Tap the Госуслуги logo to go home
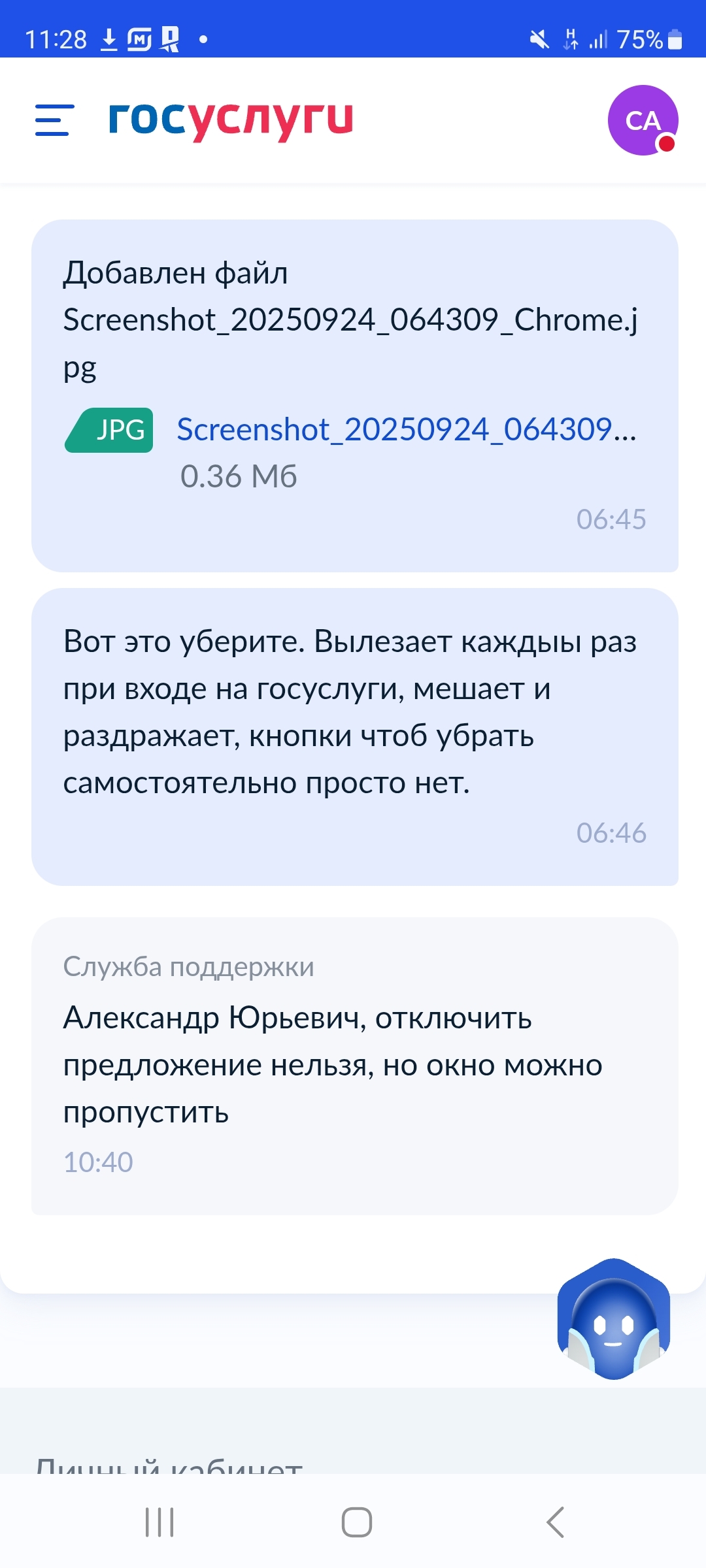Screen dimensions: 706x1568 tap(231, 120)
